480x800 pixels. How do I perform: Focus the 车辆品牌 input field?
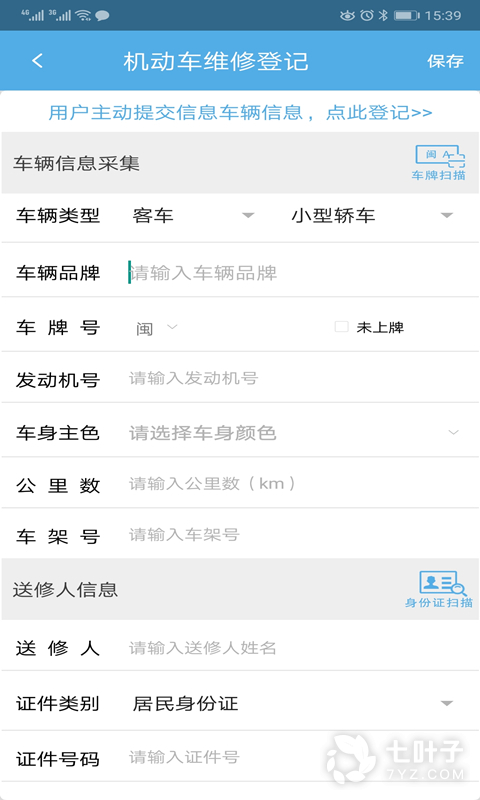[x=301, y=272]
